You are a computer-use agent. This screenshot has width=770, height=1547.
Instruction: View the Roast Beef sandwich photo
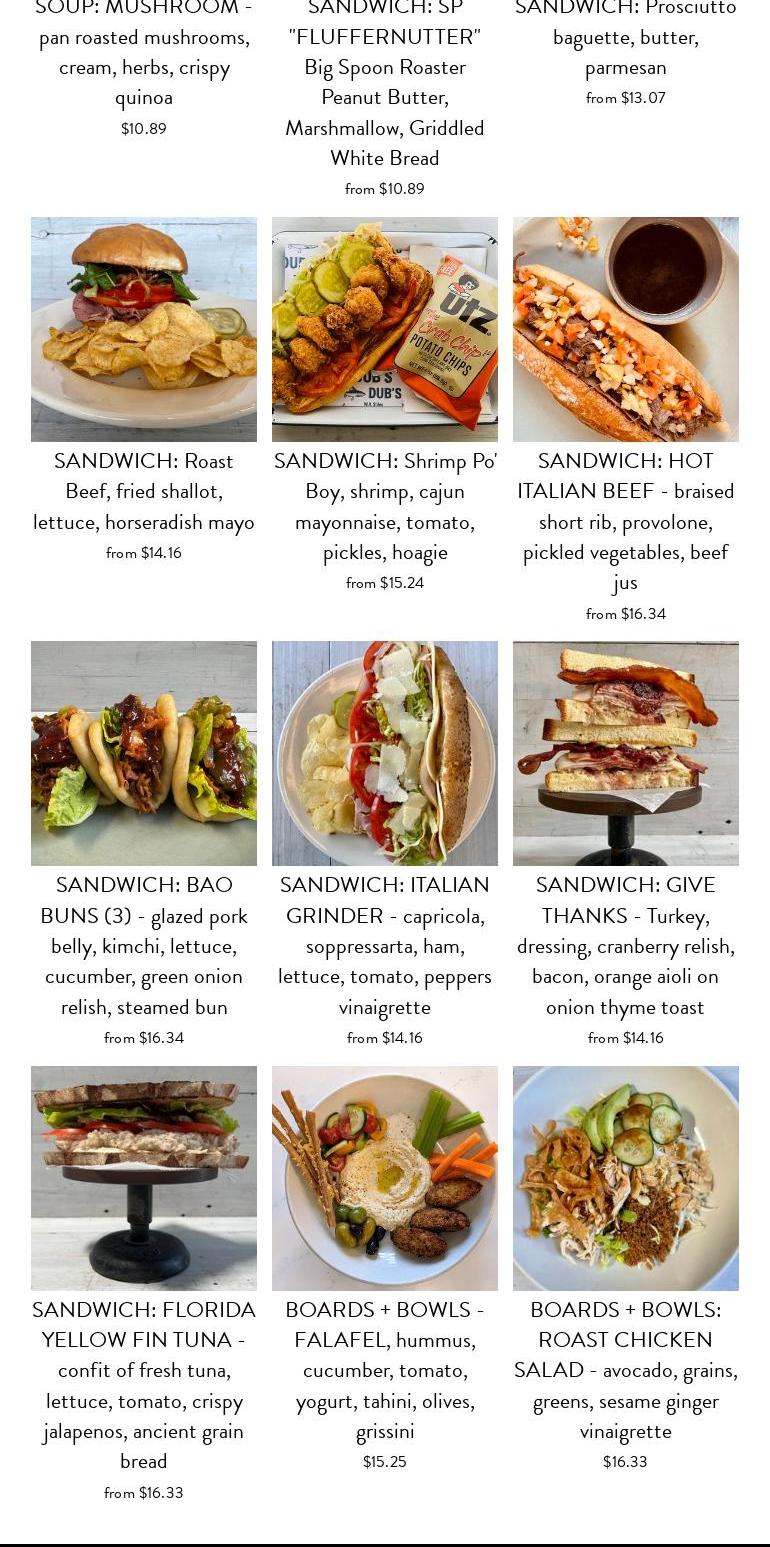point(144,329)
